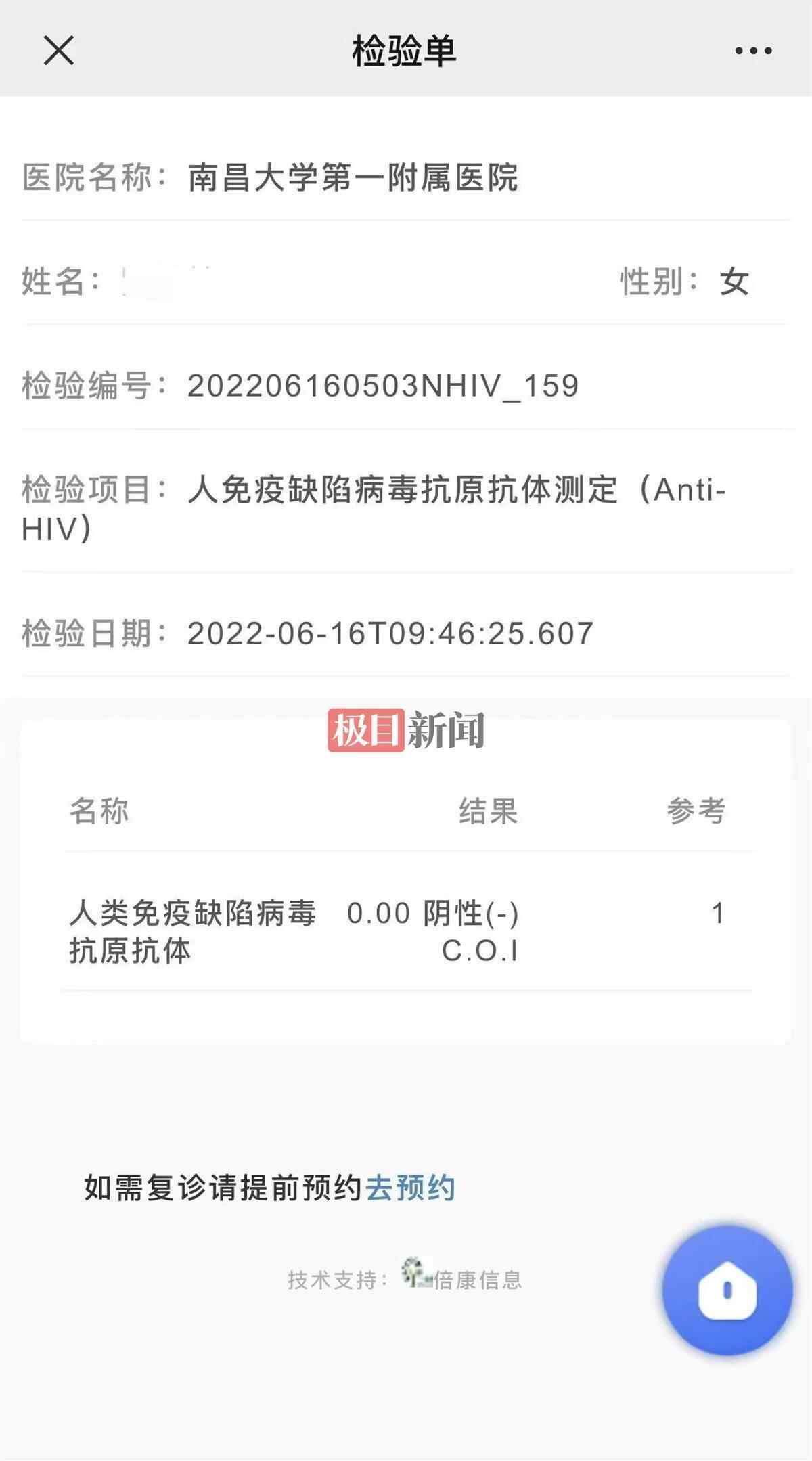Close the 检验单 page
812x1461 pixels.
coord(59,51)
